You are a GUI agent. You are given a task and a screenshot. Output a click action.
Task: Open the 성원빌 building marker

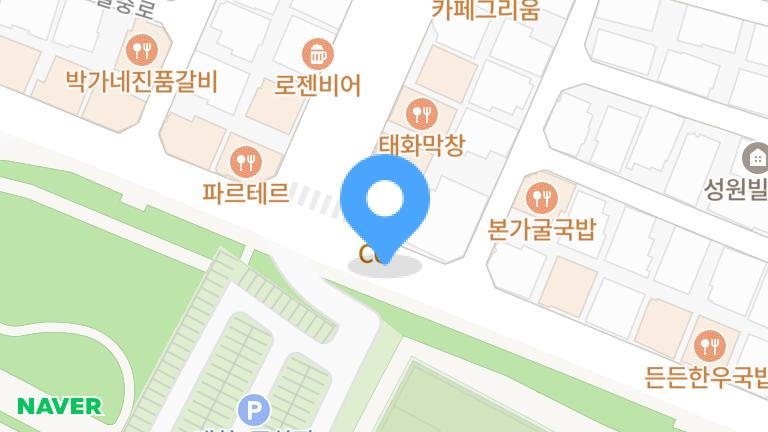point(755,156)
